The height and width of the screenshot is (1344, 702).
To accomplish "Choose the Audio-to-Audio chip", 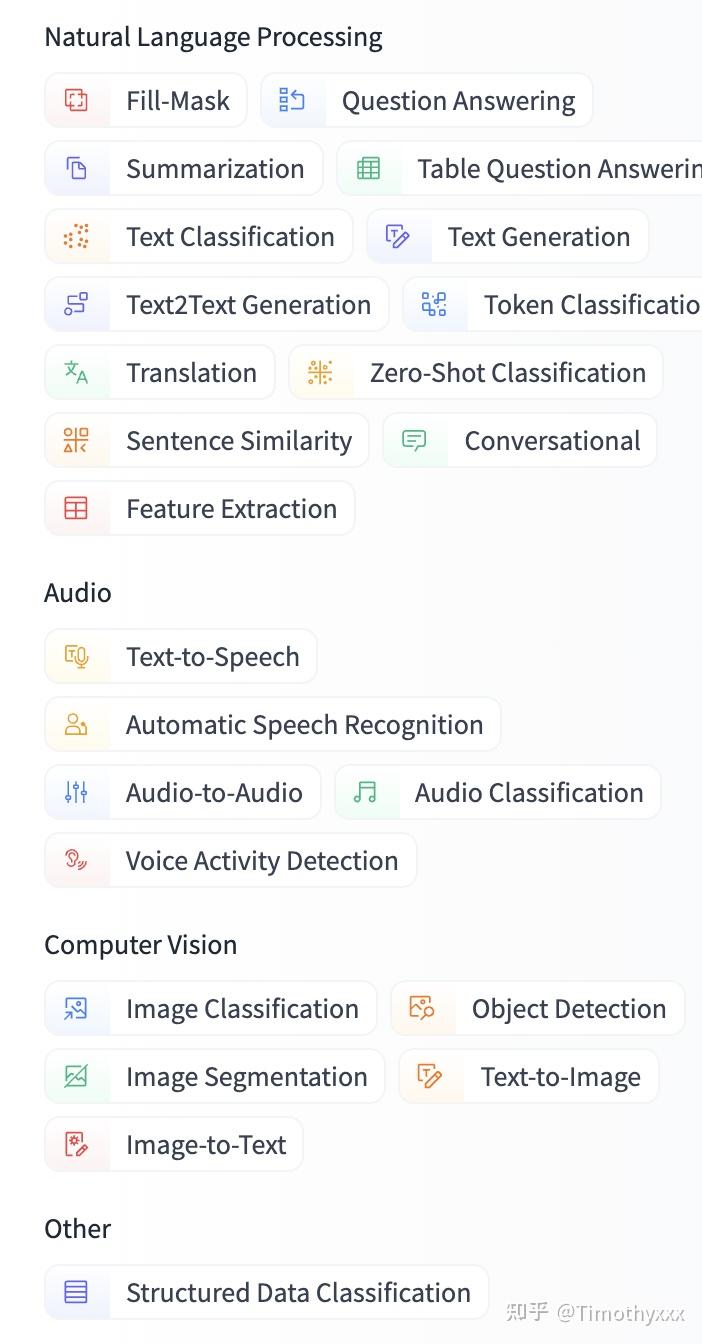I will pos(183,793).
